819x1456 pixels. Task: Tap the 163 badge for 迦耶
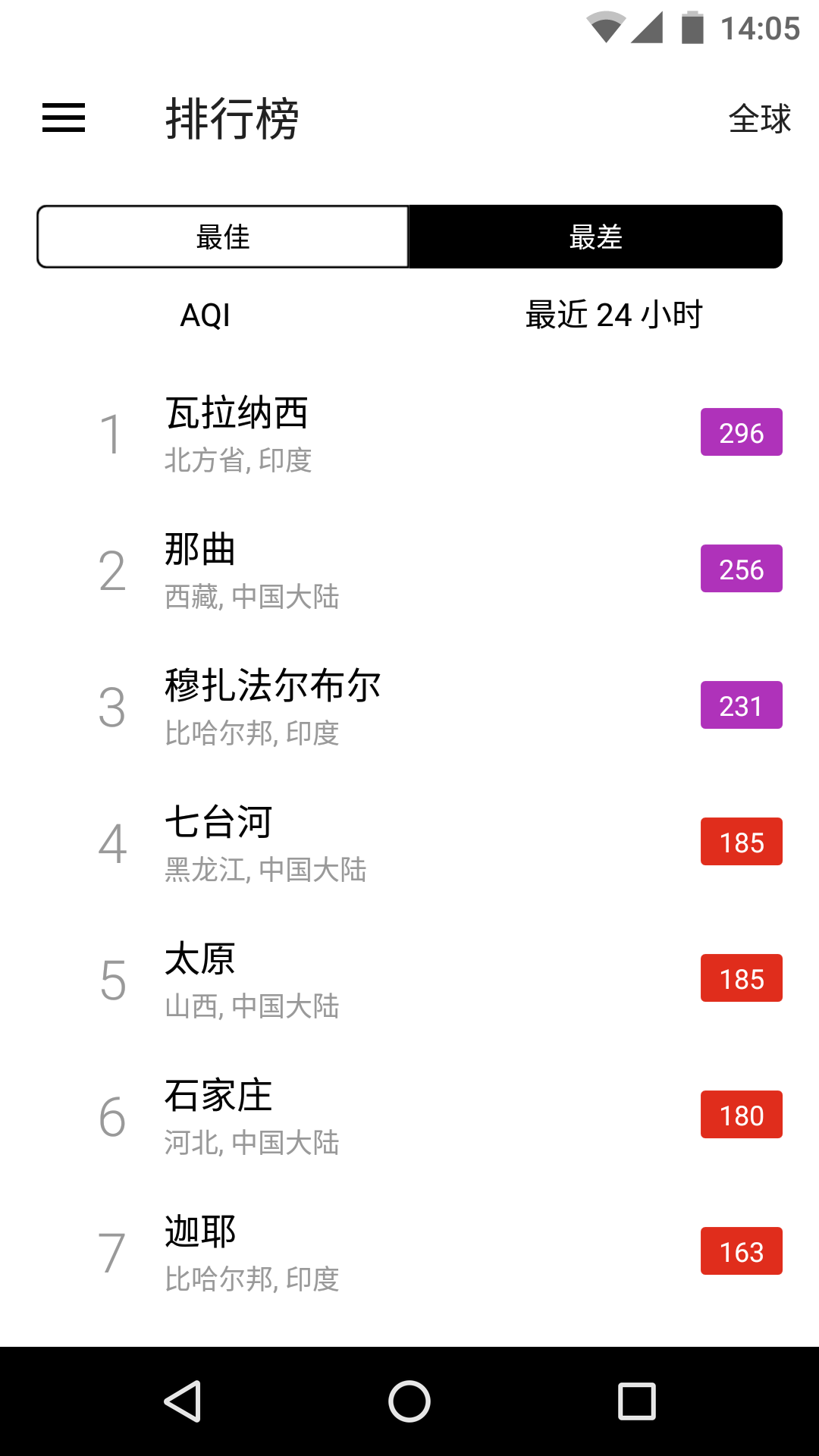741,1251
